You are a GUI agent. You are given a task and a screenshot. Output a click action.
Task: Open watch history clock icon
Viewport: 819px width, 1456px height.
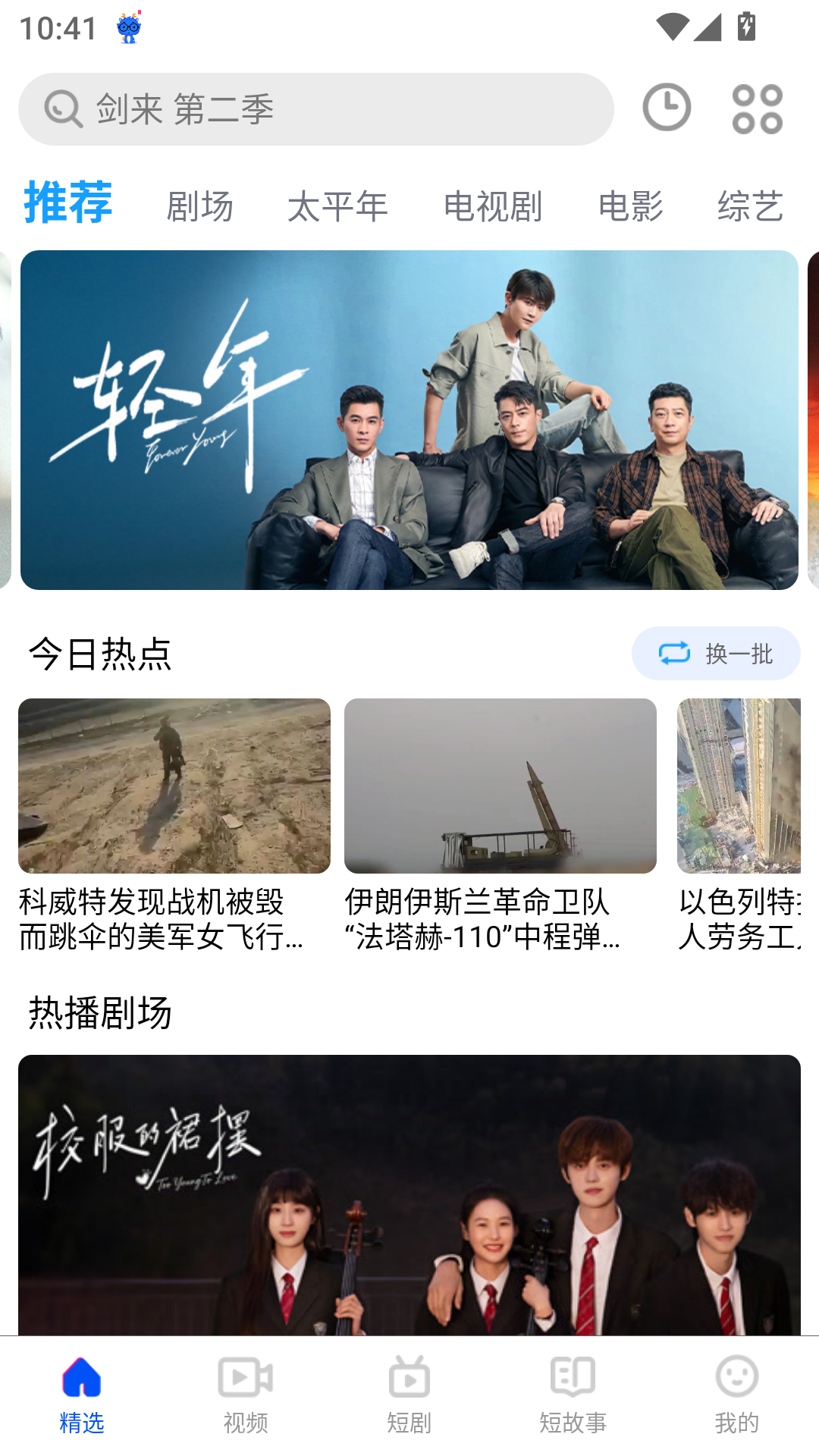[667, 108]
